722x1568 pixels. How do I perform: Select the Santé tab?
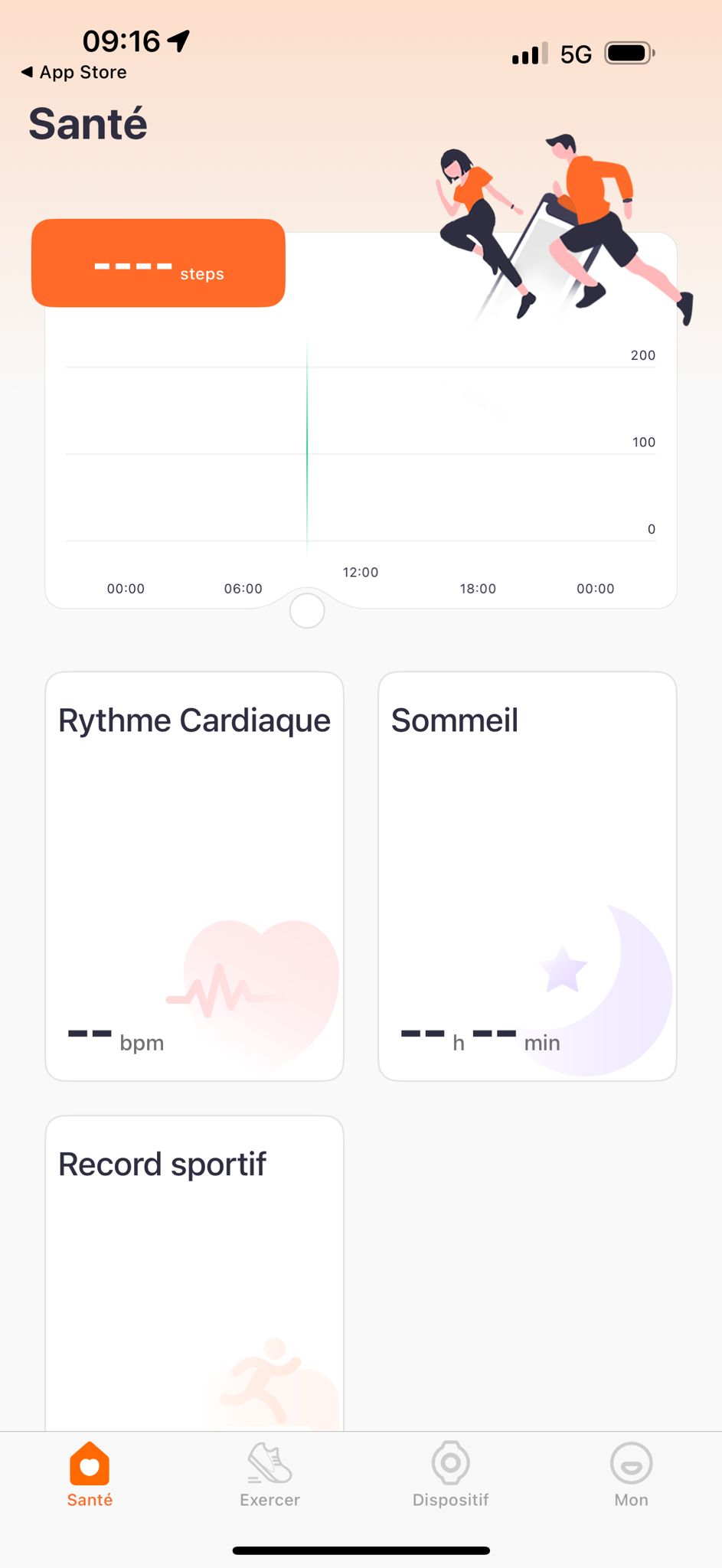click(x=90, y=1475)
